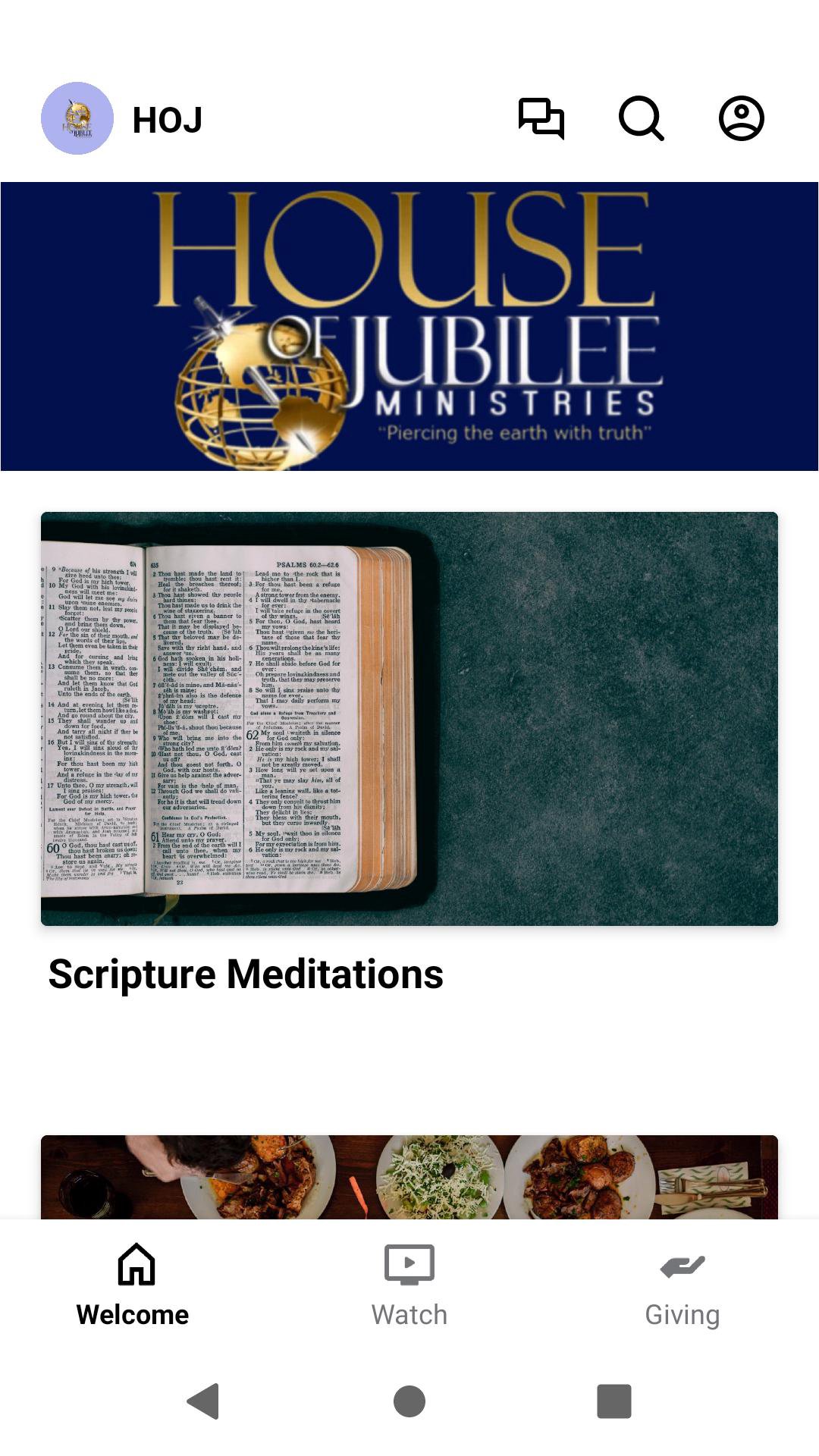Open the user profile icon
Screen dimensions: 819x1456
click(x=741, y=118)
